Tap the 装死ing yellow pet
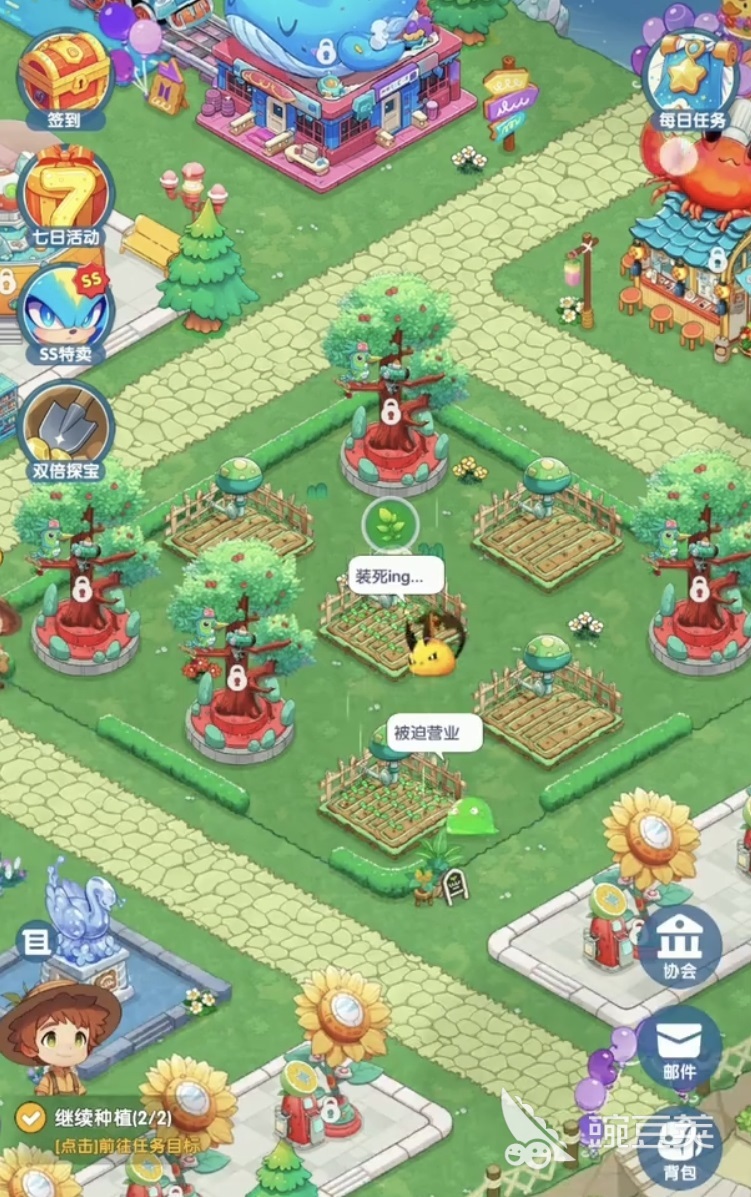This screenshot has height=1197, width=751. pos(433,652)
